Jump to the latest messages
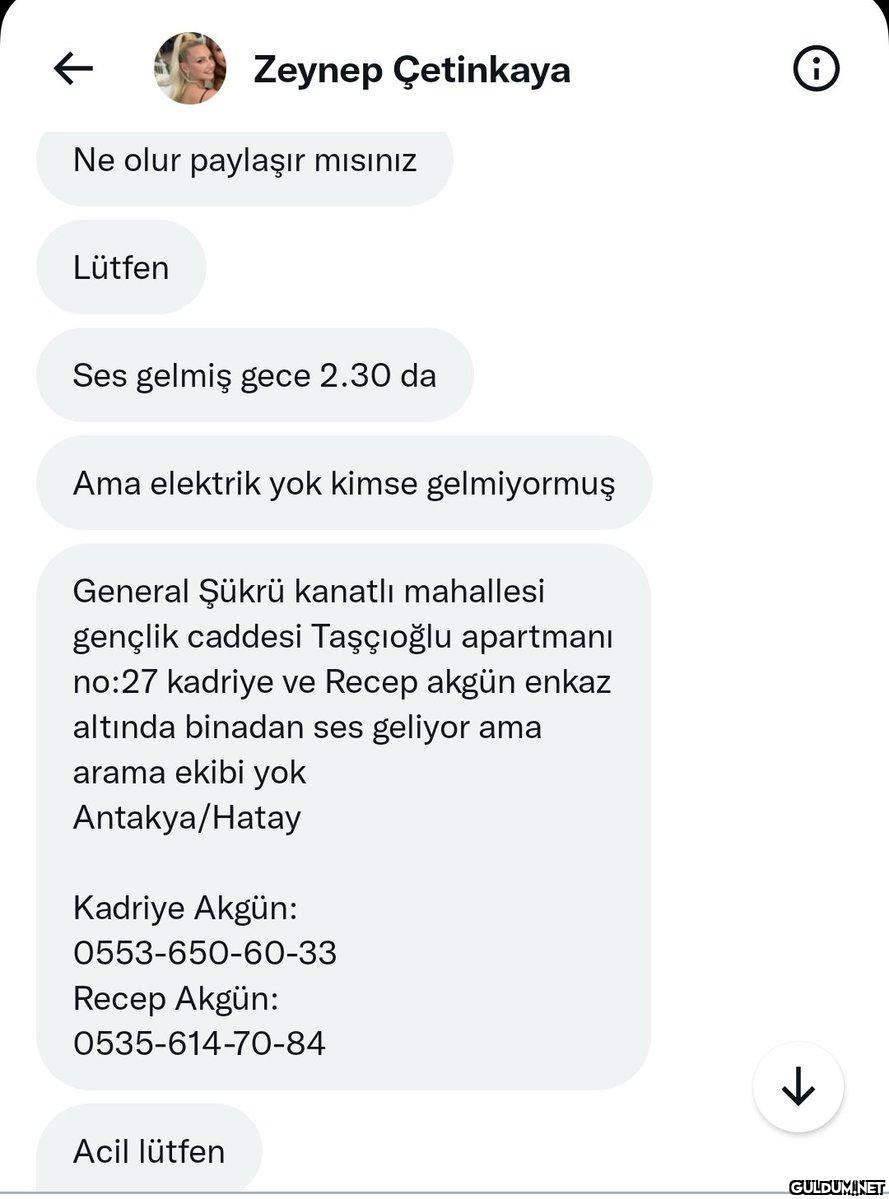 (x=798, y=1087)
